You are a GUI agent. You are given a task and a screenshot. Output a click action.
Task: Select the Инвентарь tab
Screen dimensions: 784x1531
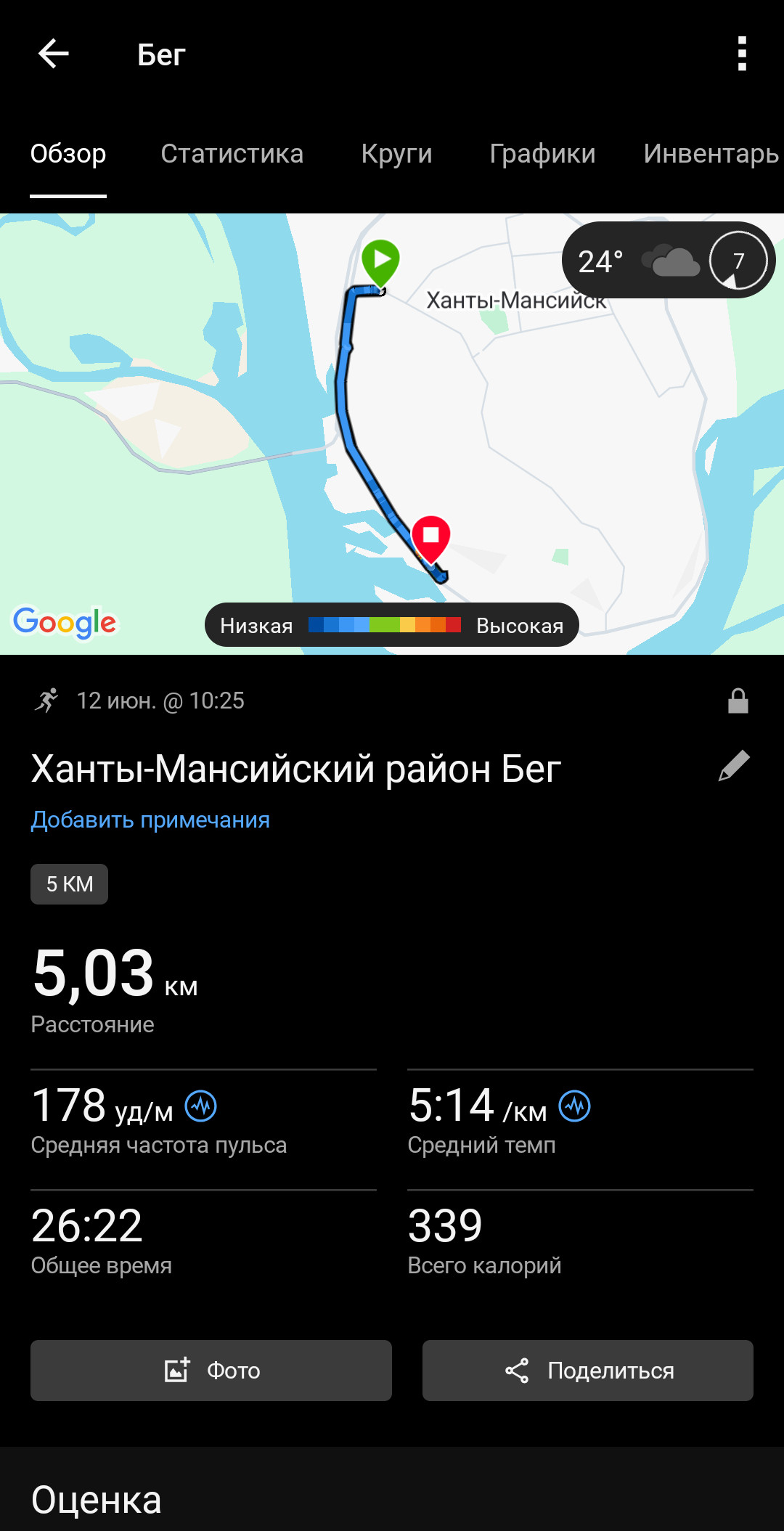711,154
